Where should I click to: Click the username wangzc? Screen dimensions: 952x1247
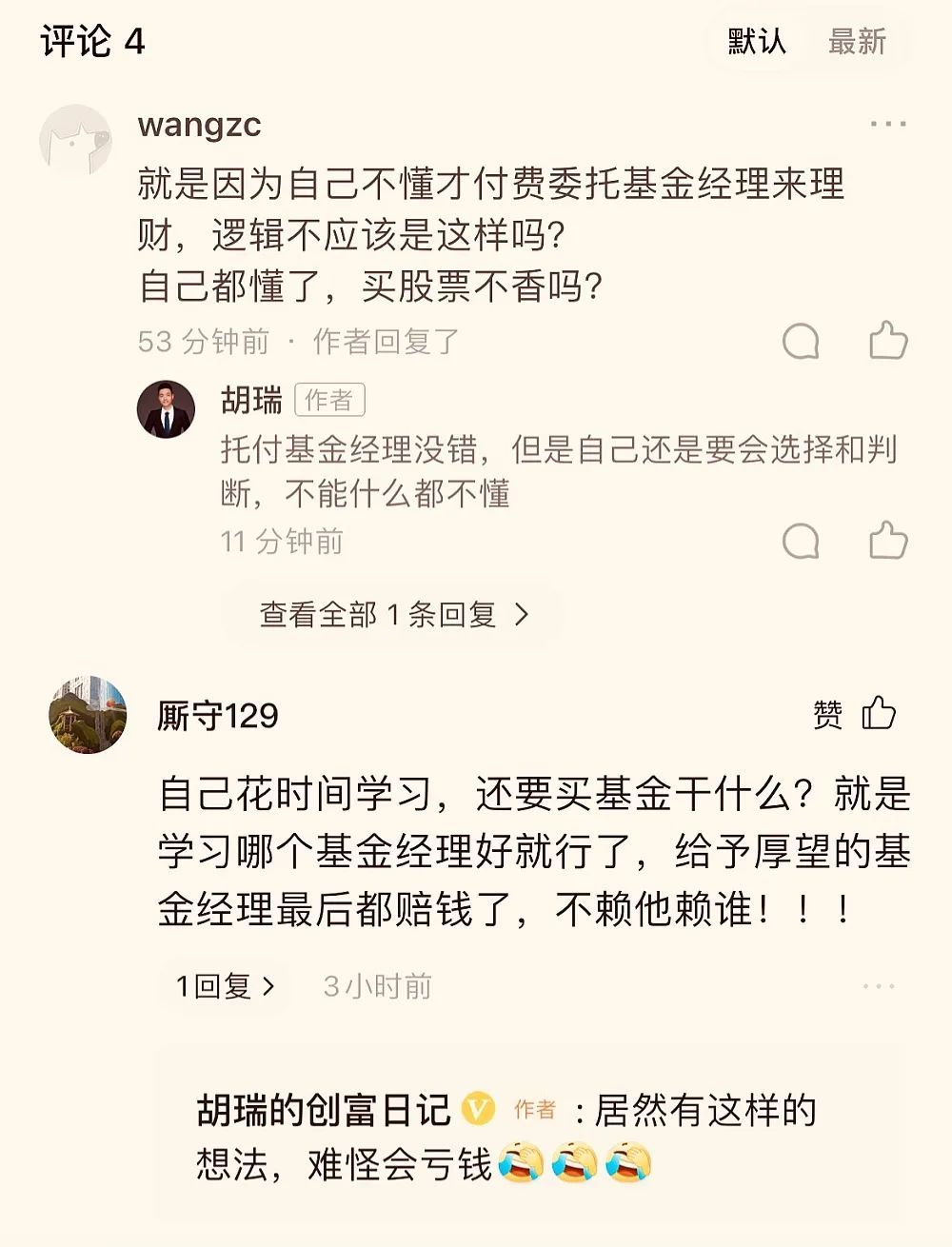point(200,125)
